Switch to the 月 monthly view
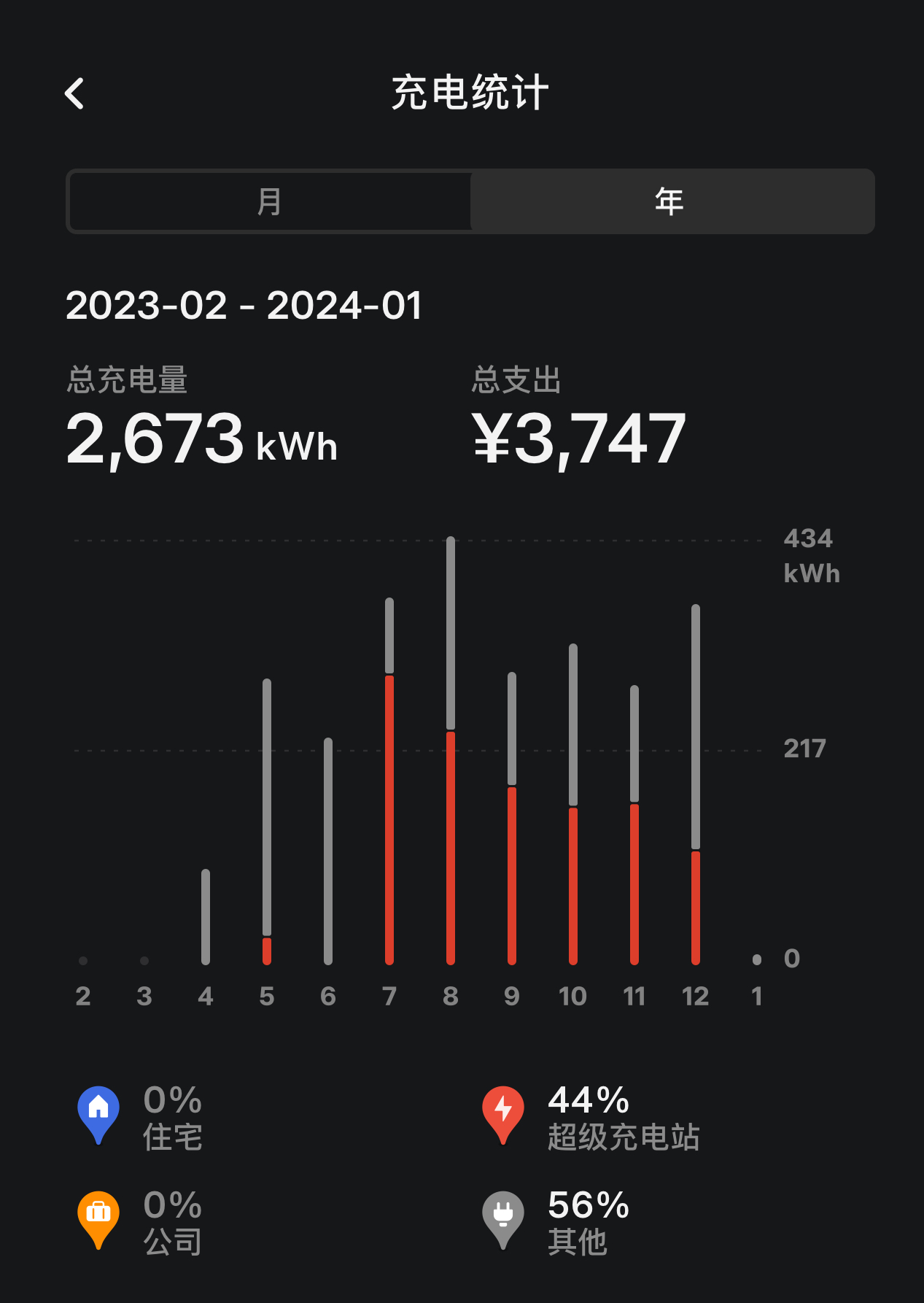 pos(270,201)
